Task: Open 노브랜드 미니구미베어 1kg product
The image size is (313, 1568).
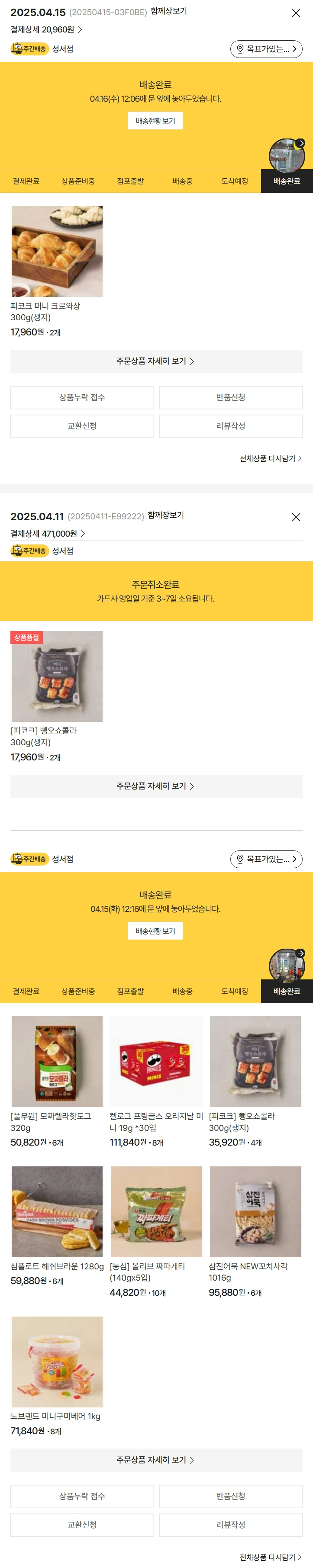Action: (57, 1362)
